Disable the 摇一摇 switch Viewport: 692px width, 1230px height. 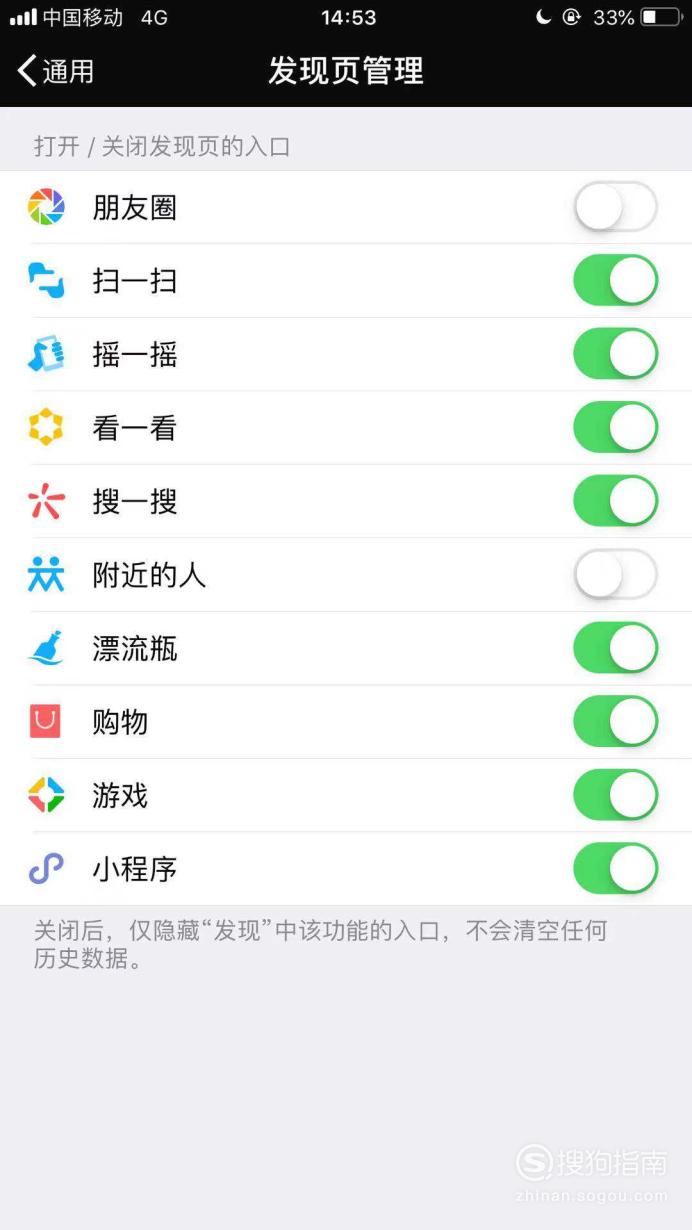click(615, 354)
